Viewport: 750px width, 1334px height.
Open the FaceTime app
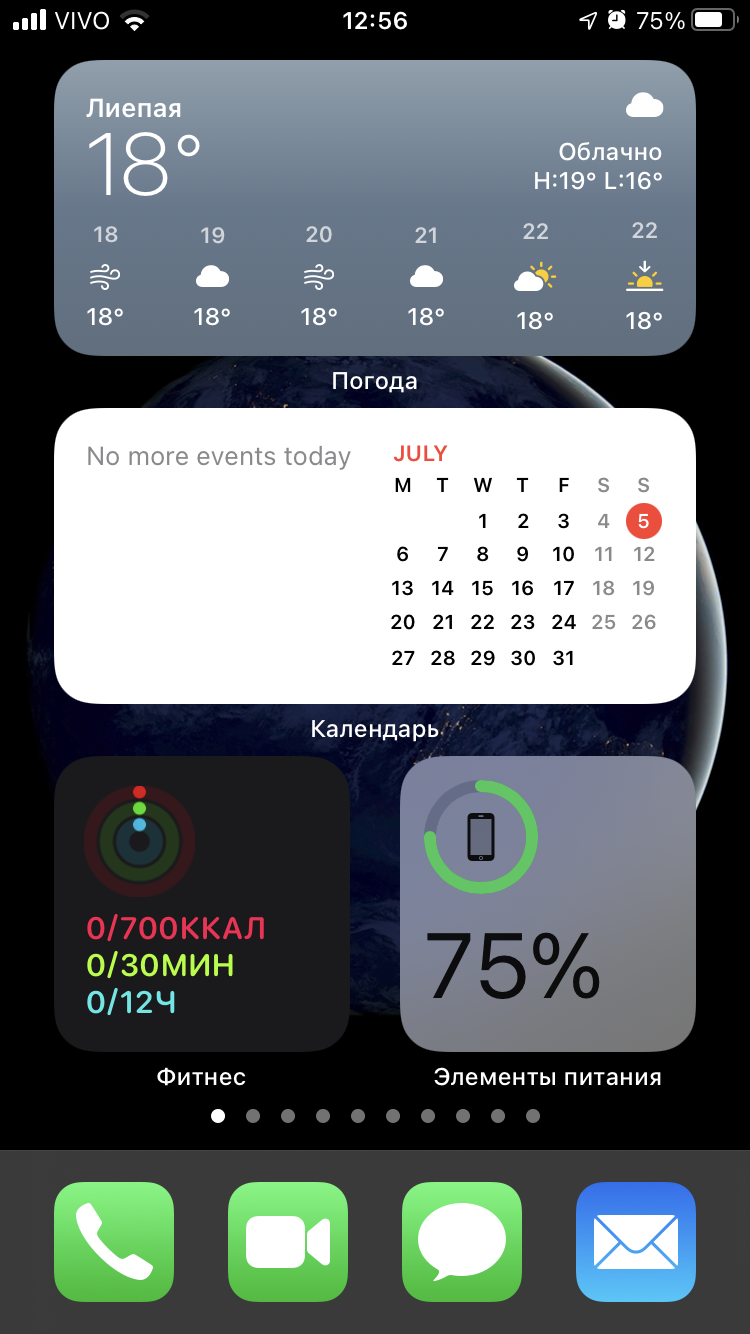(287, 1241)
